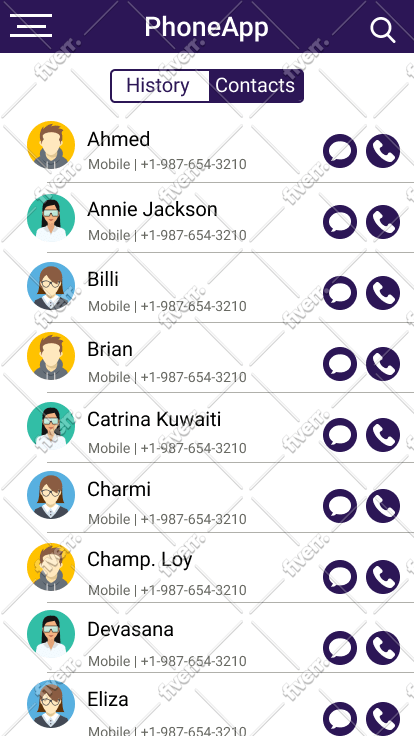Call Catrina Kuwaiti
Screen dimensions: 414x736
point(383,435)
